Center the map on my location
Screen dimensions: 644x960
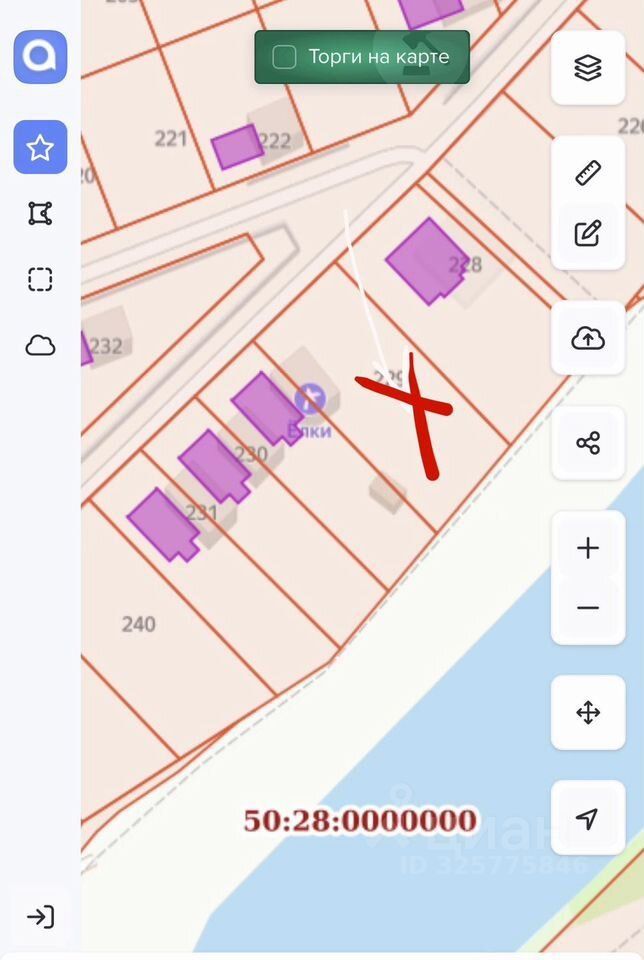(x=588, y=819)
